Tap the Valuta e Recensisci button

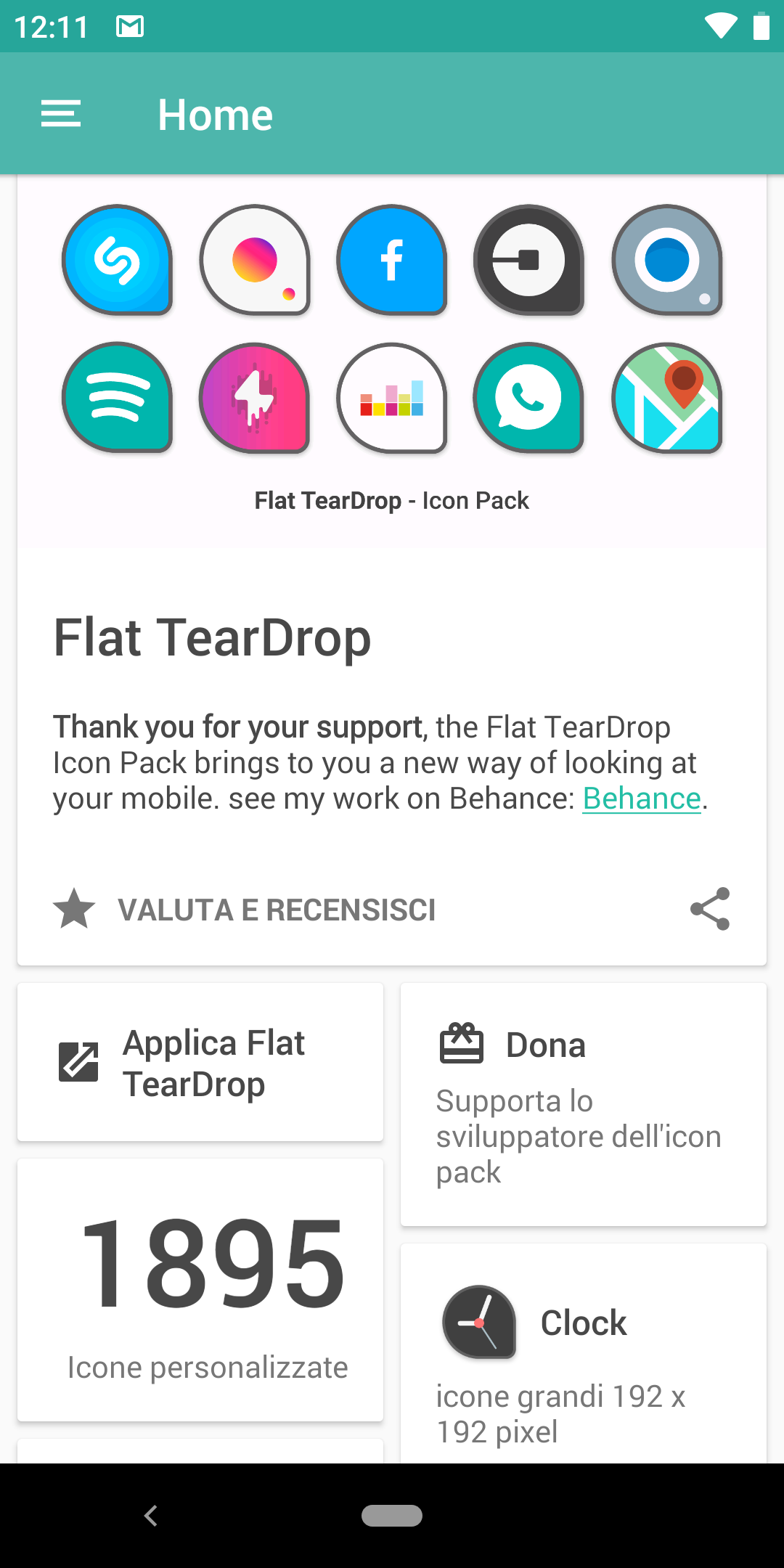(x=245, y=910)
